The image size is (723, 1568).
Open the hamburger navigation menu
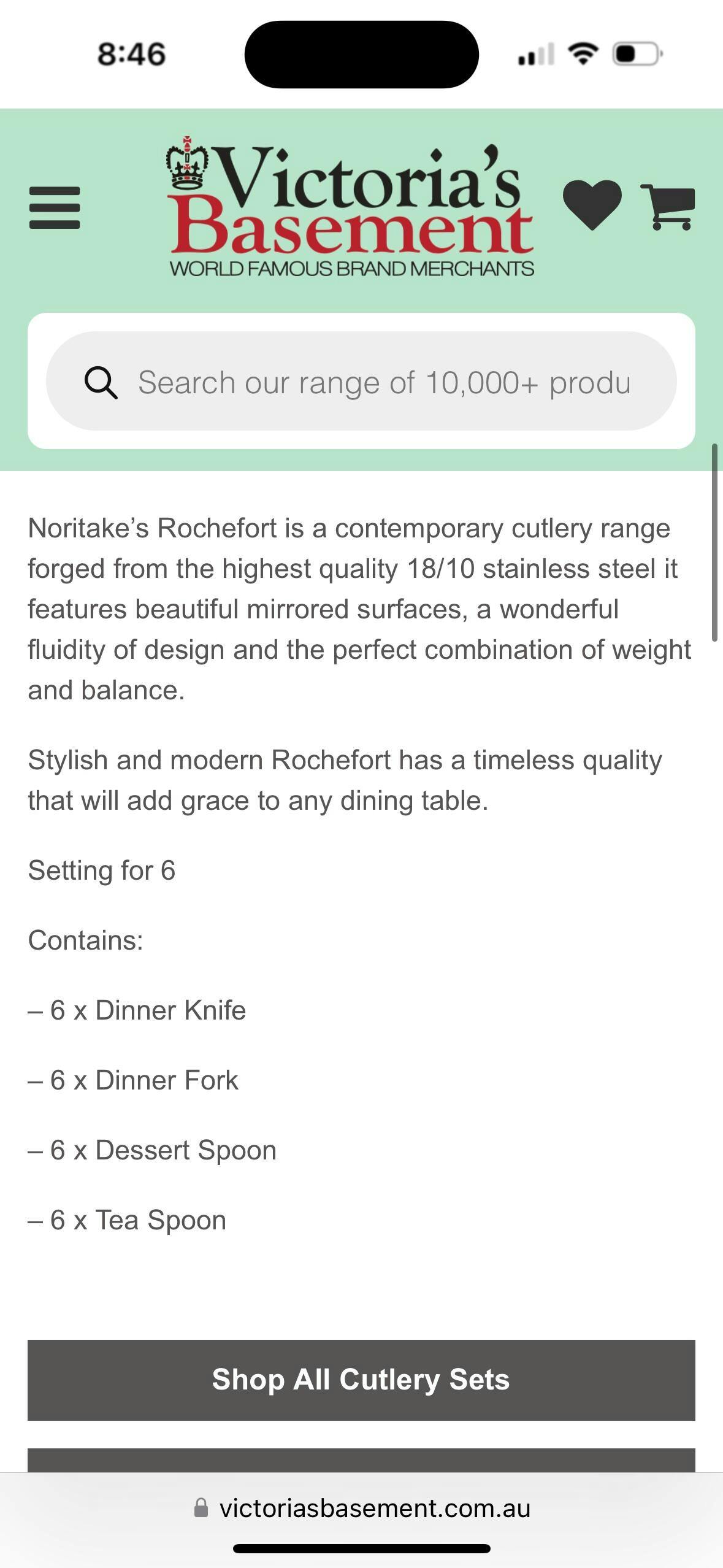tap(55, 207)
